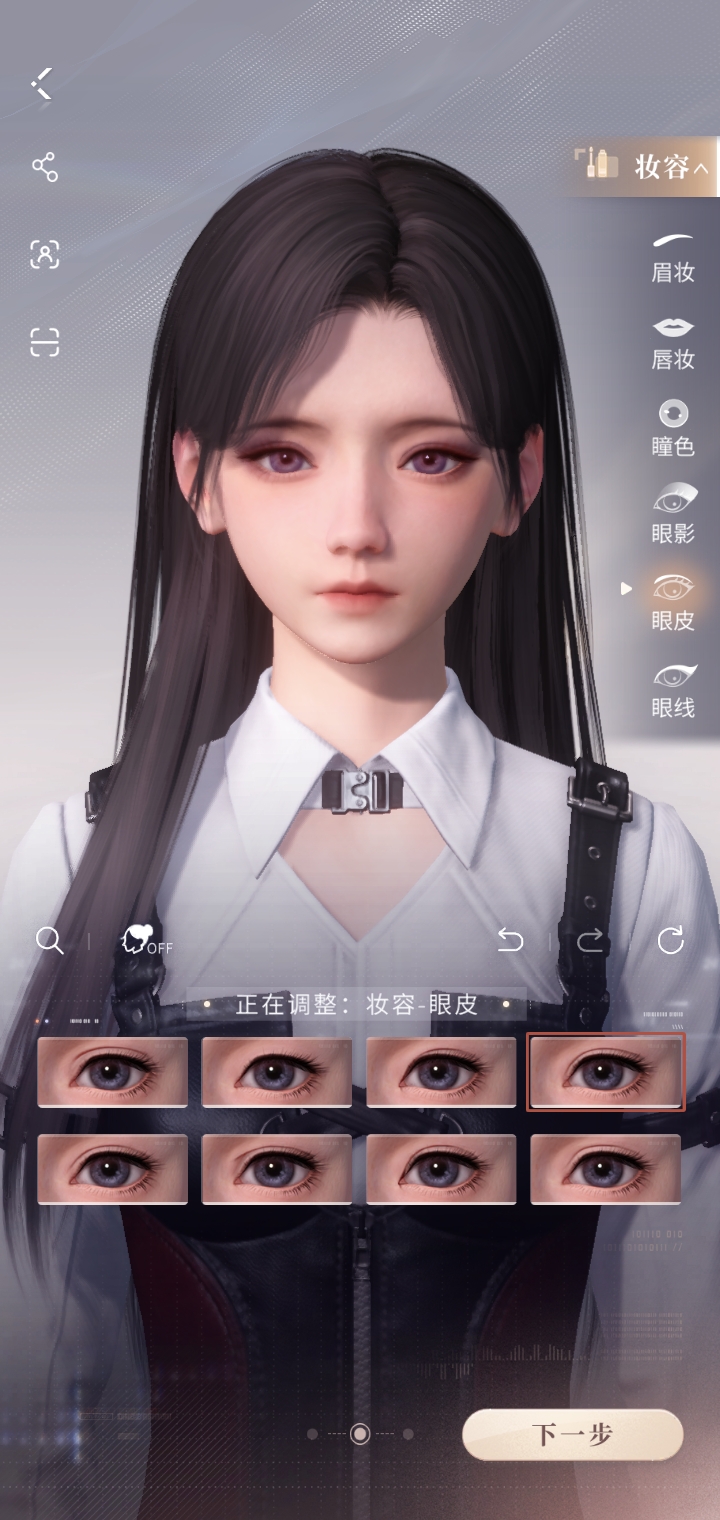Switch to the 眉妆 eyebrow makeup section
This screenshot has height=1520, width=720.
point(673,257)
